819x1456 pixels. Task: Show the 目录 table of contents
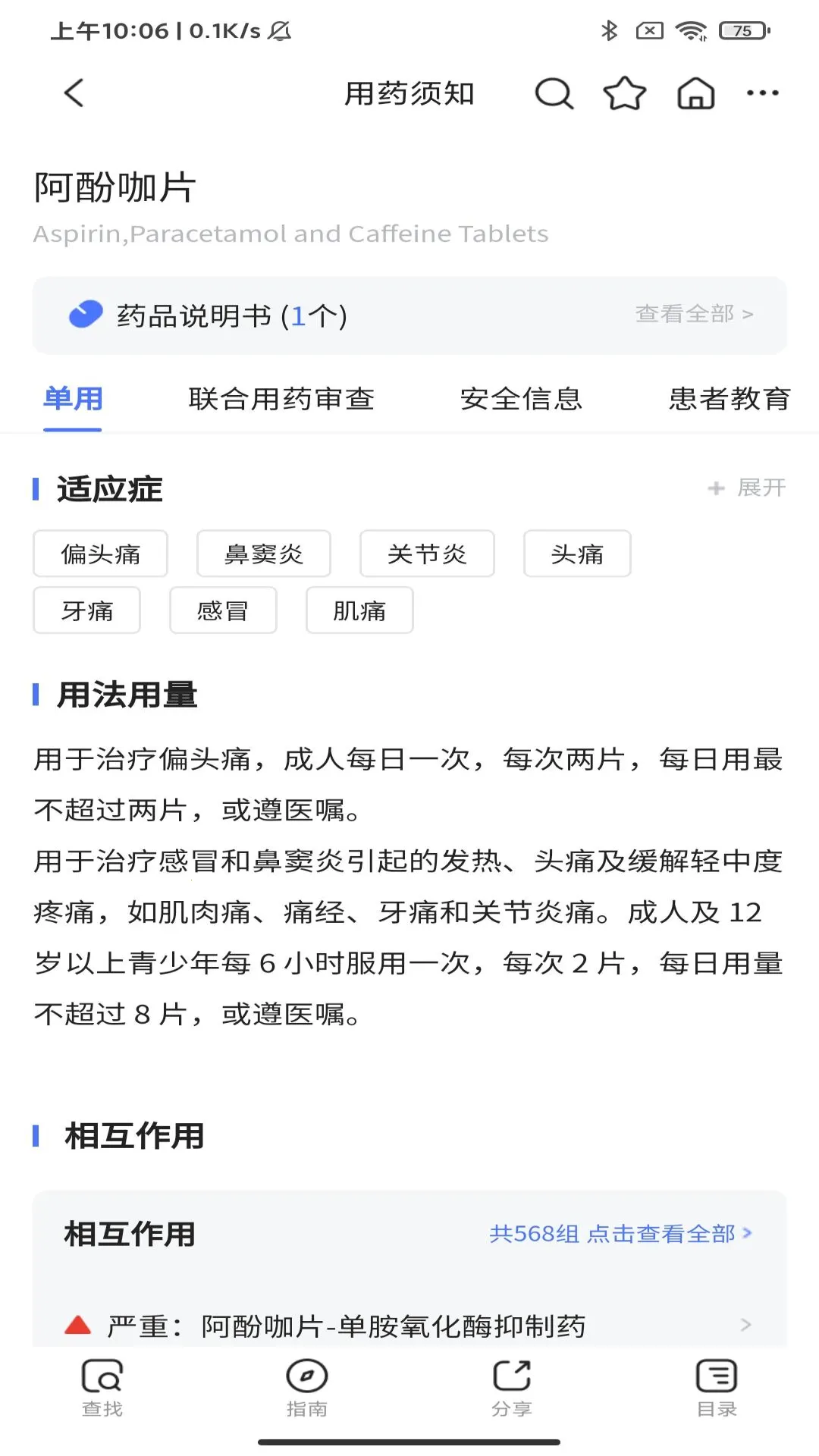(x=717, y=1389)
